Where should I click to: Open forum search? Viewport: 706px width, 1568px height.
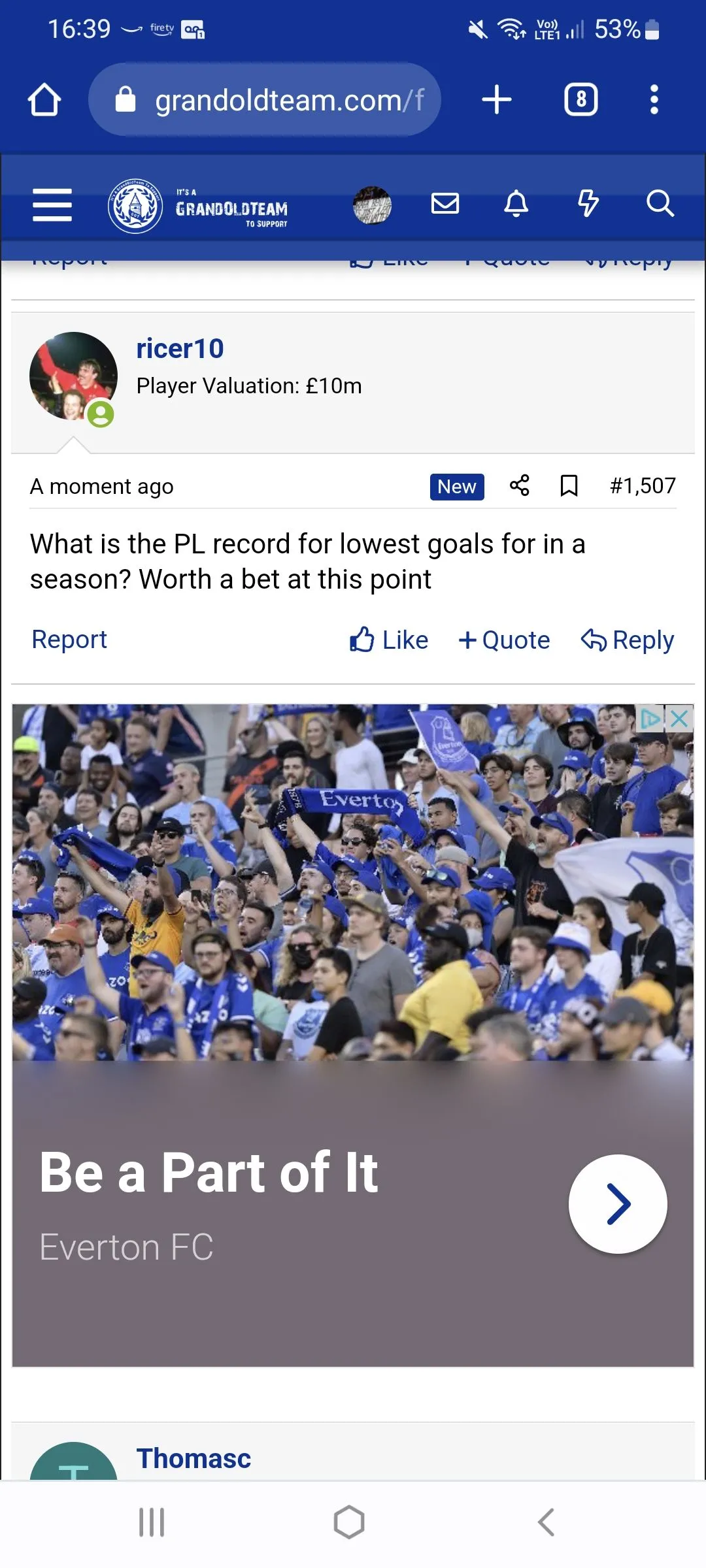(x=660, y=204)
